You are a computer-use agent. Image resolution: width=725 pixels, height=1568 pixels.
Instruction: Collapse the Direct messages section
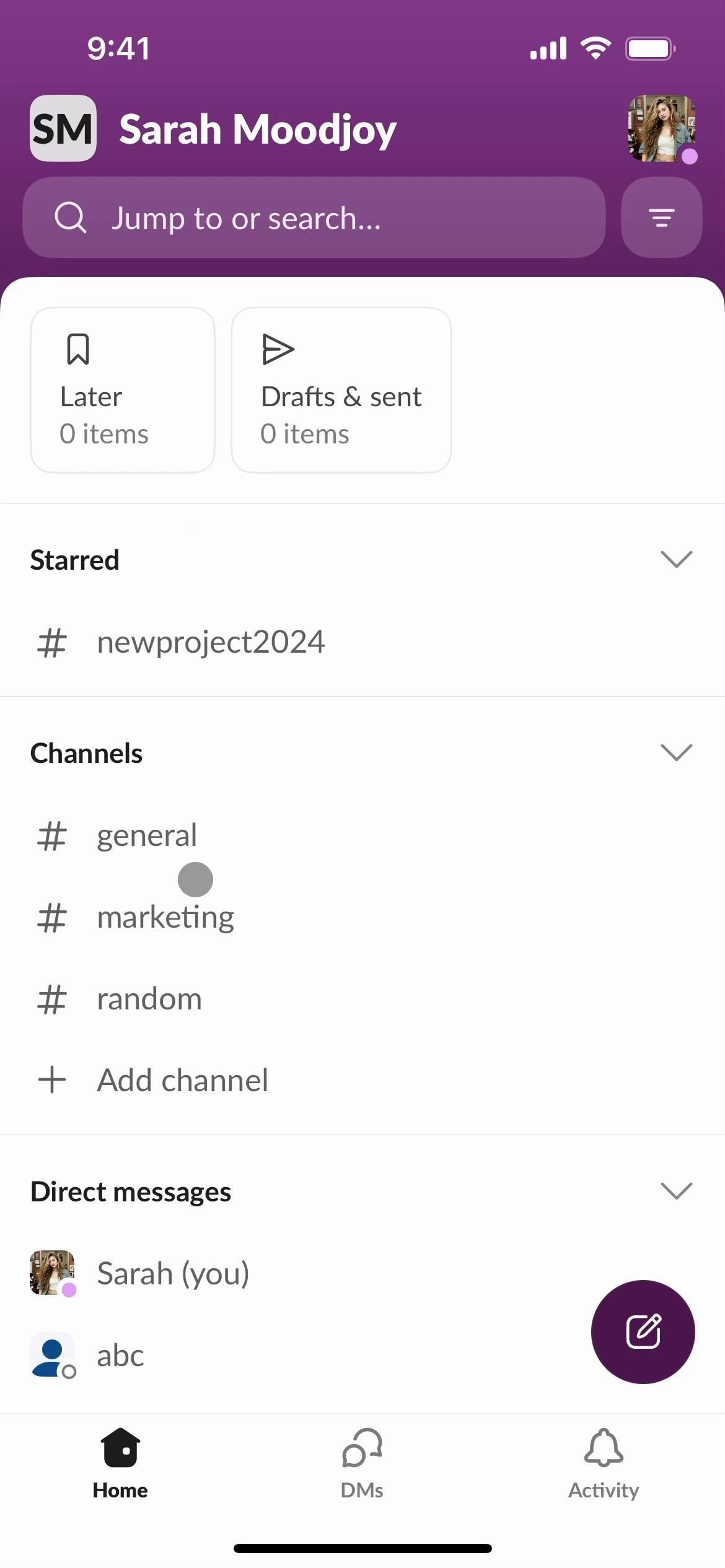(675, 1191)
